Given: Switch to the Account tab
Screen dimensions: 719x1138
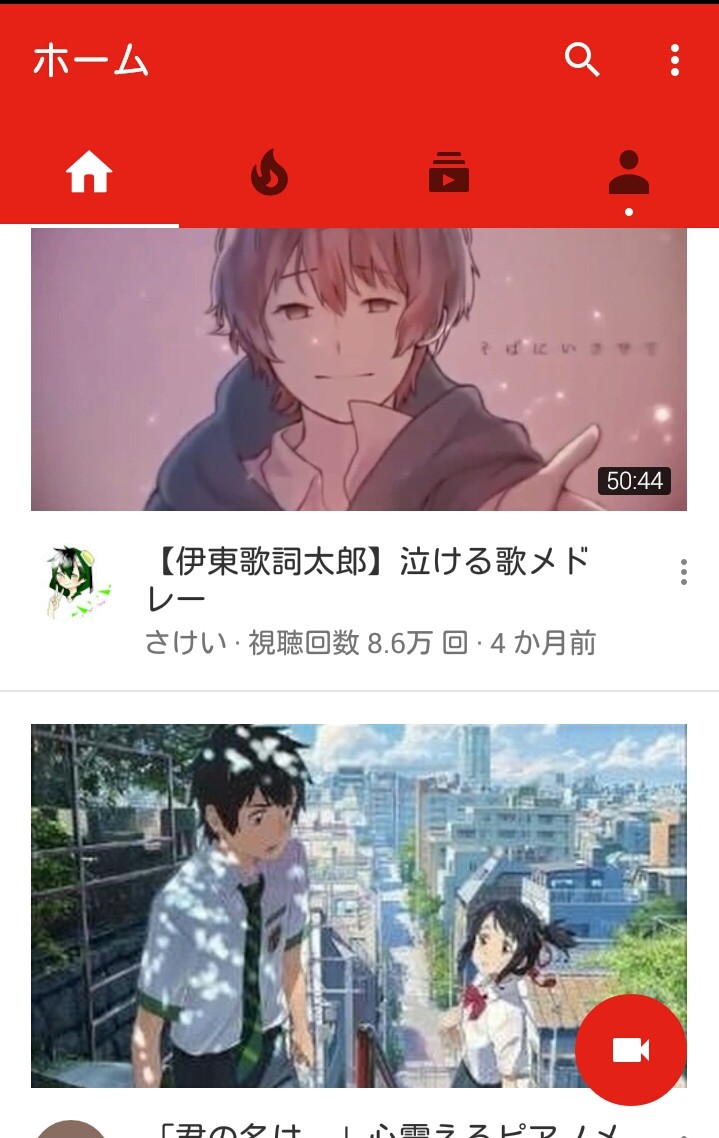Looking at the screenshot, I should pos(628,174).
